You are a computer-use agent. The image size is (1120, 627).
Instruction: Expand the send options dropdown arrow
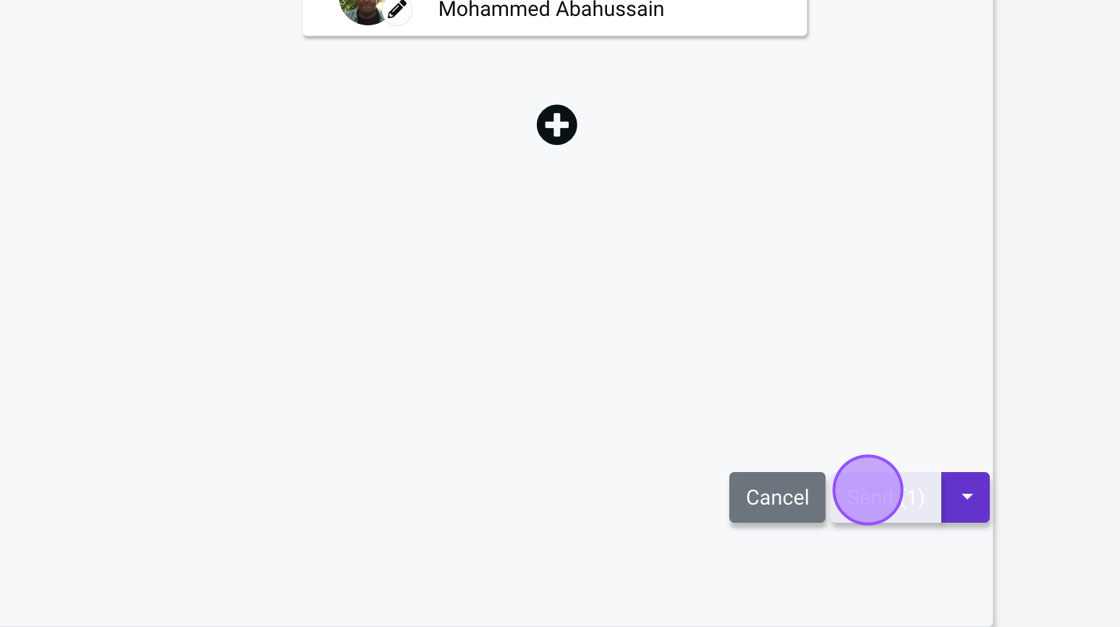click(x=966, y=497)
